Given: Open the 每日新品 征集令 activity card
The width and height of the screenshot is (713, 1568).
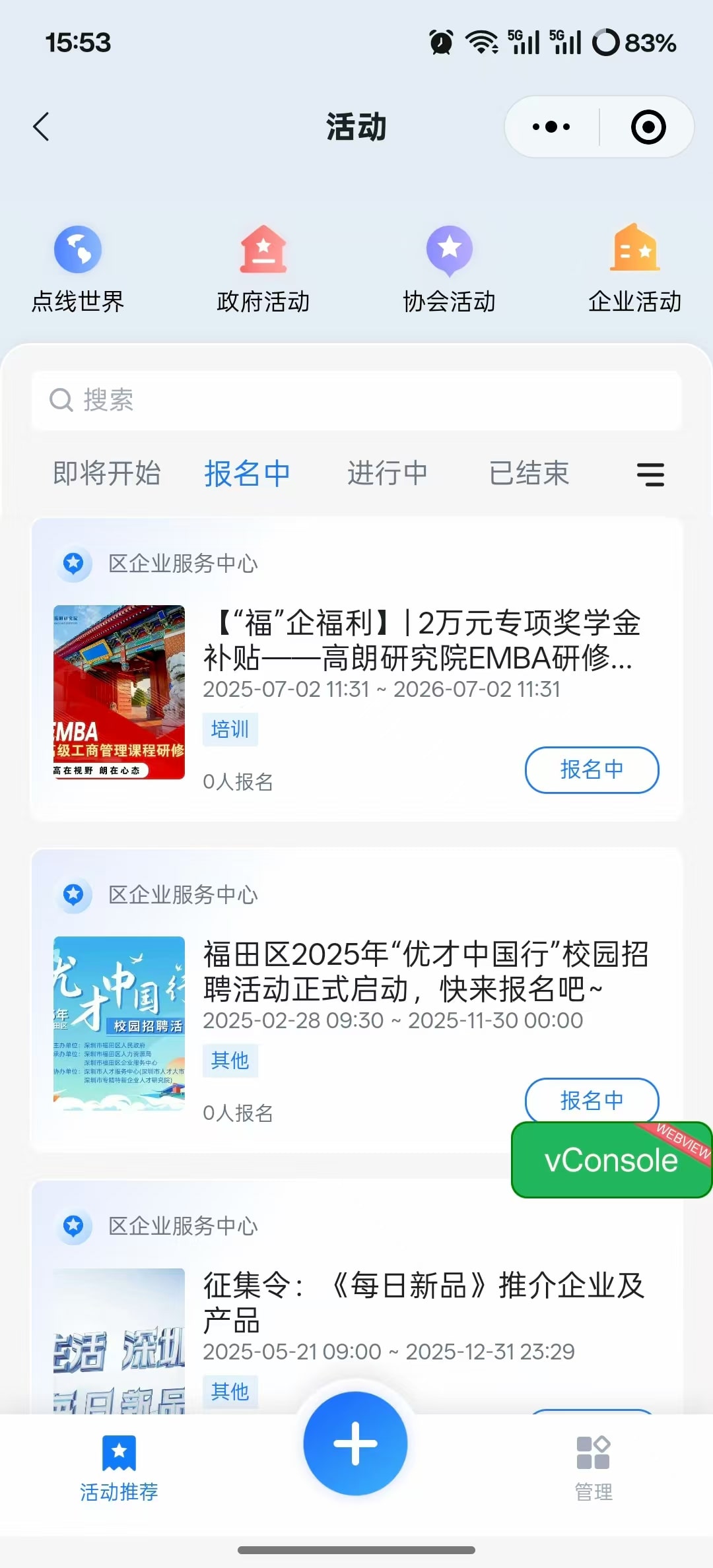Looking at the screenshot, I should coord(423,1303).
